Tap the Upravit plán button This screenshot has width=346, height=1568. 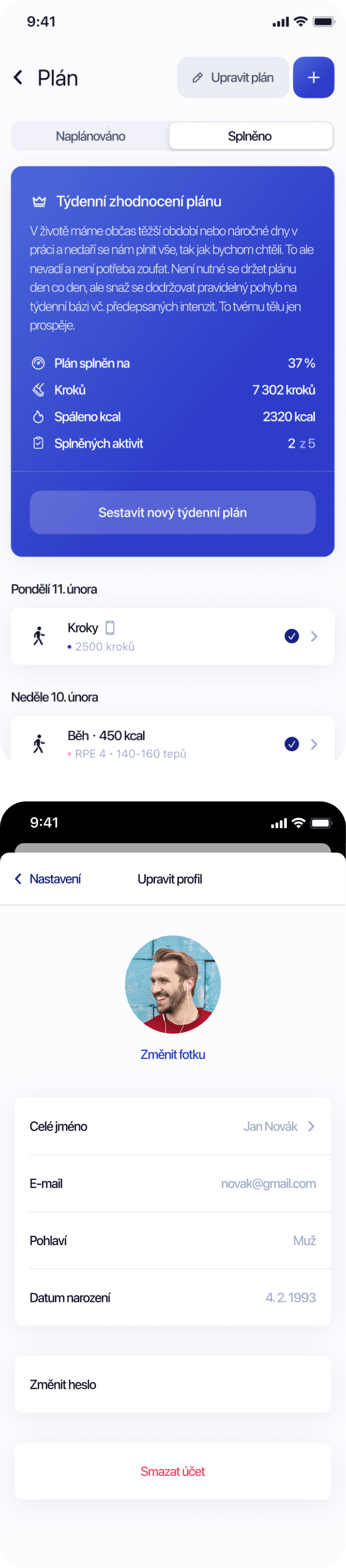(232, 77)
